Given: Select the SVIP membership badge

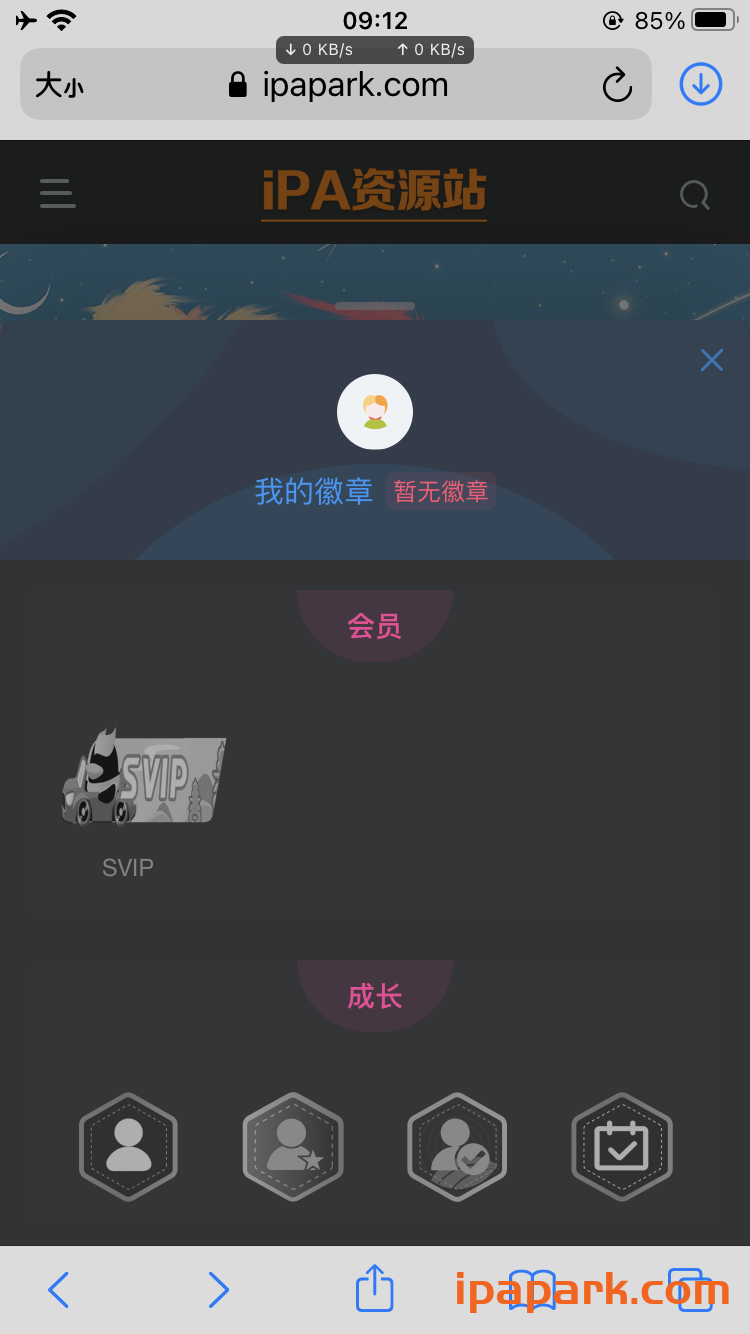Looking at the screenshot, I should 142,779.
